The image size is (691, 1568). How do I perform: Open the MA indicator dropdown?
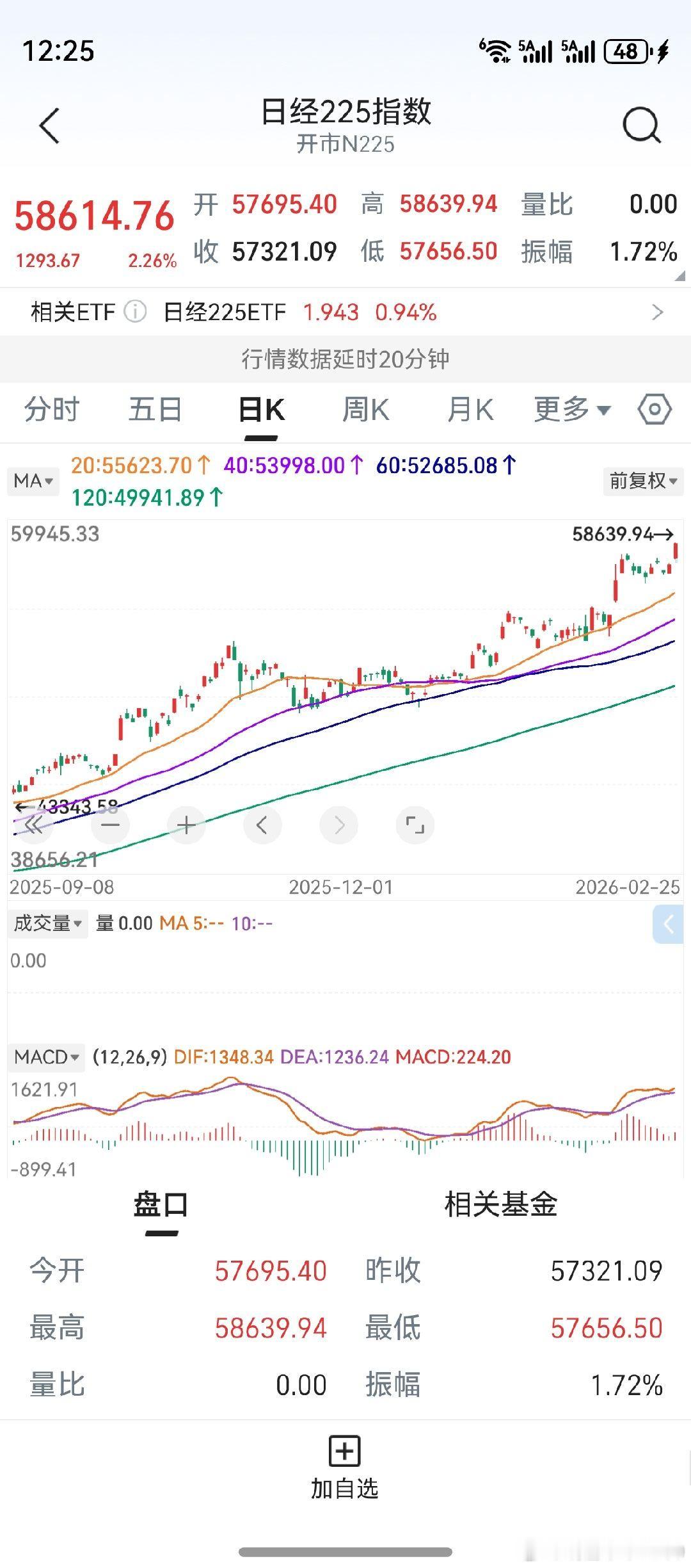[33, 481]
